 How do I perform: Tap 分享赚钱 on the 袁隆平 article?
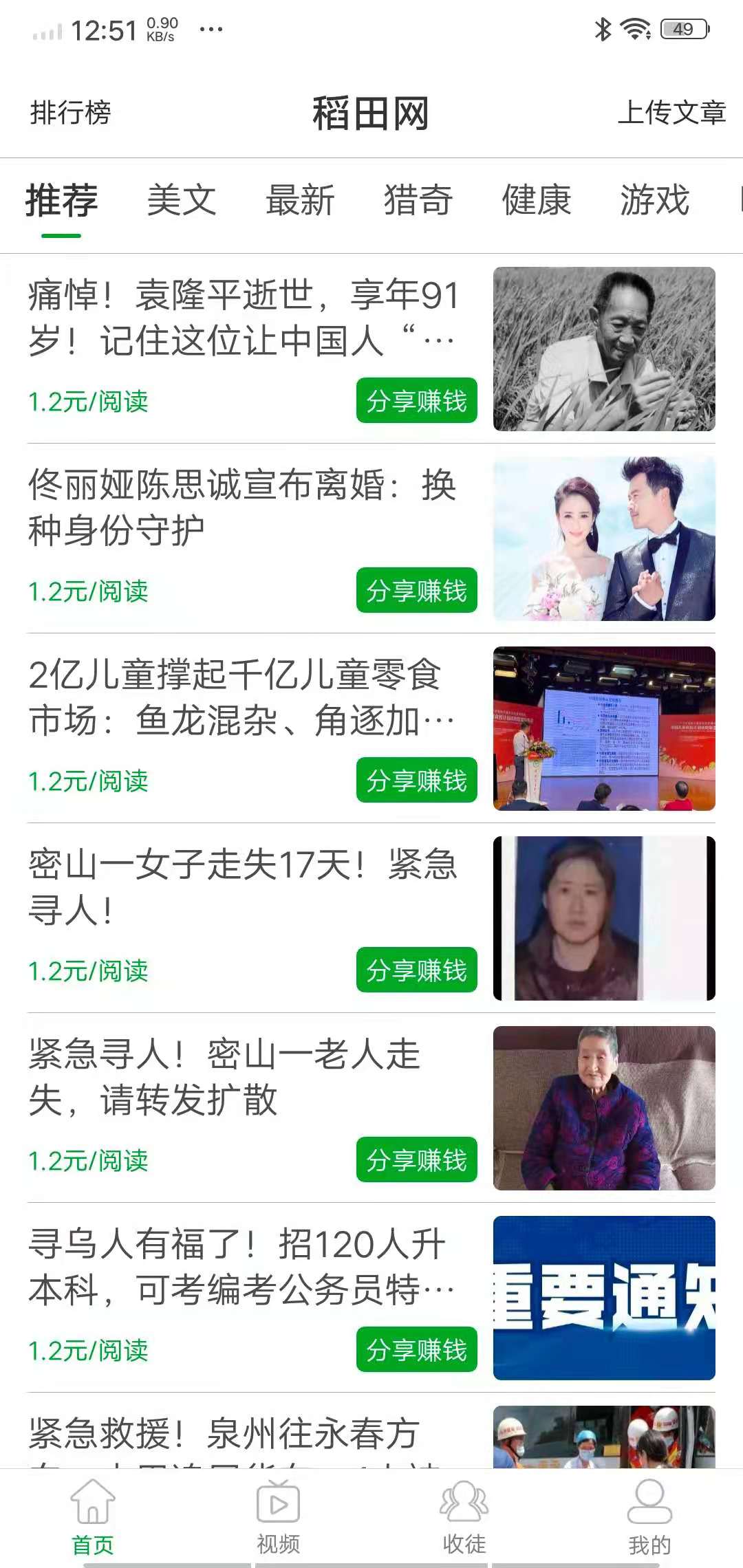click(417, 402)
